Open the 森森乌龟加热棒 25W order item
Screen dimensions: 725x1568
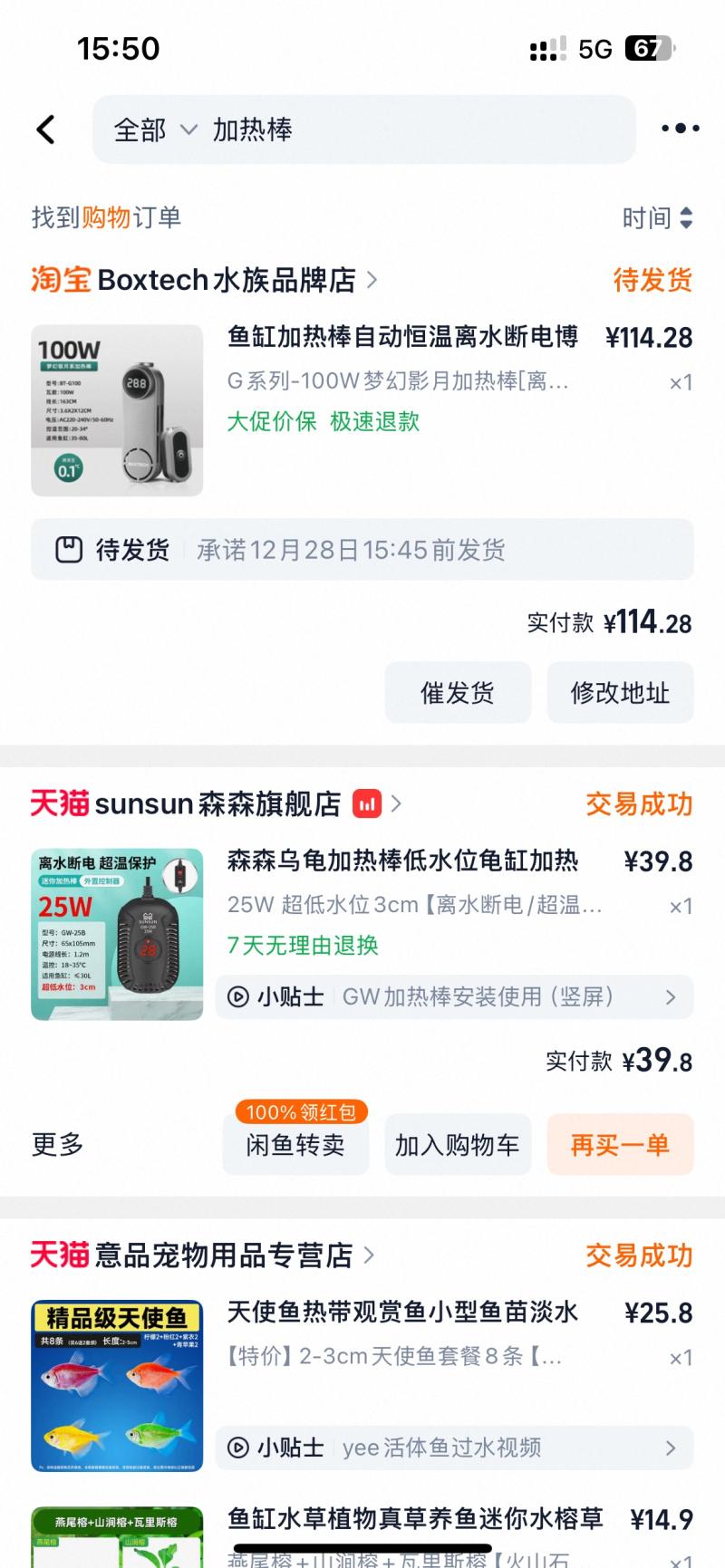coord(401,861)
